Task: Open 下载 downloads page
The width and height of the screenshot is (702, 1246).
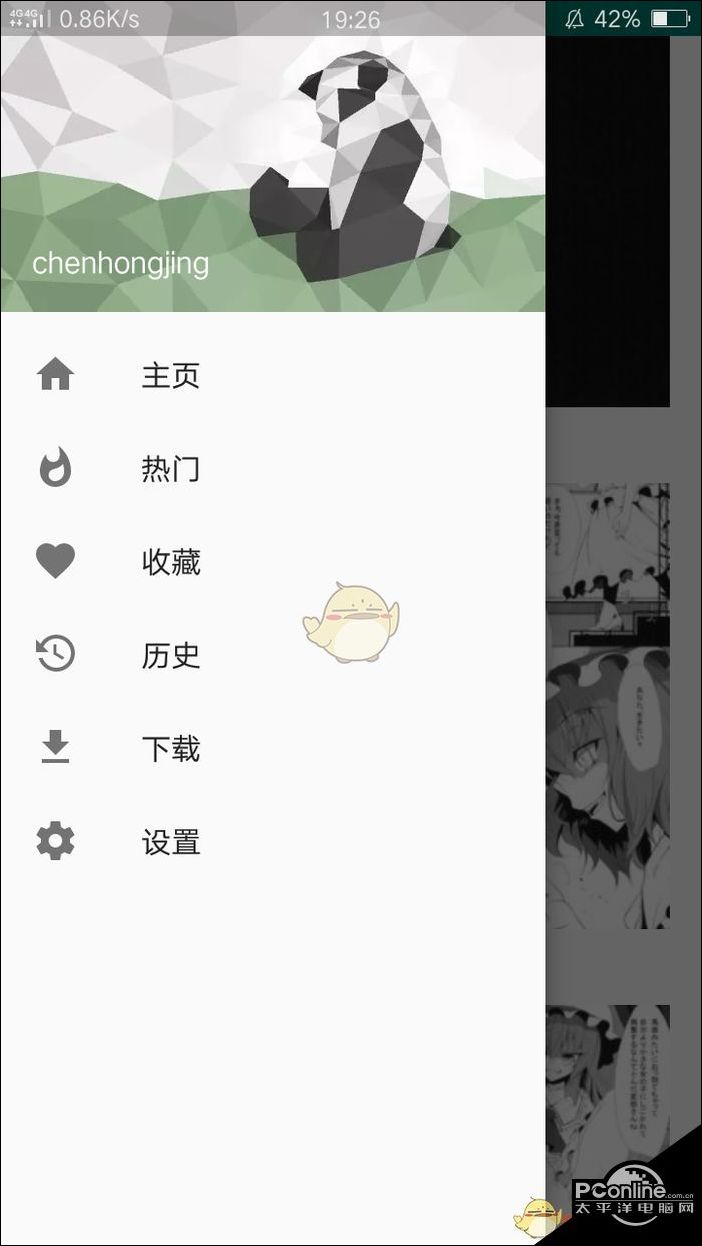Action: pyautogui.click(x=170, y=748)
